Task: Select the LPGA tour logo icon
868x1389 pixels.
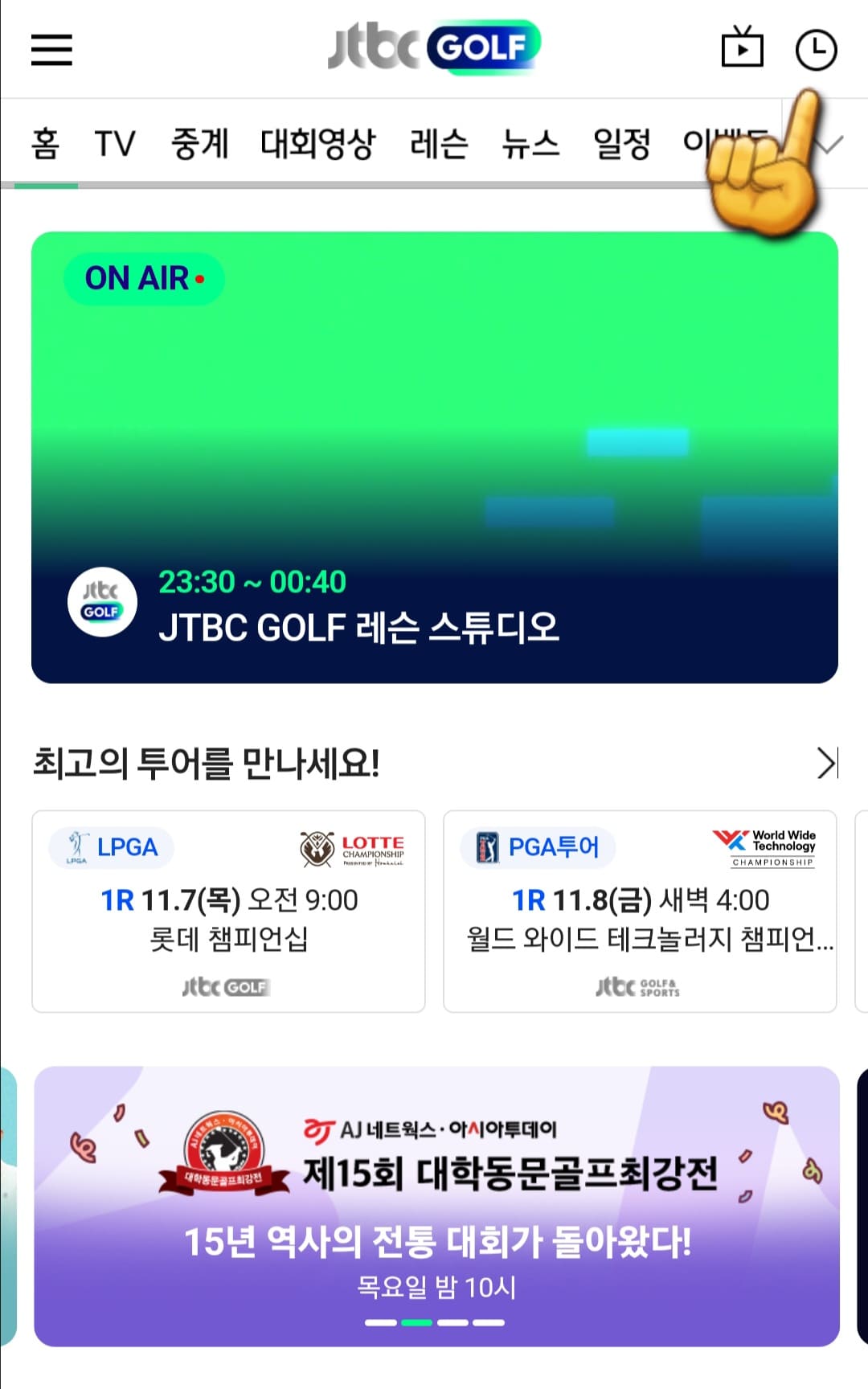Action: pos(77,846)
